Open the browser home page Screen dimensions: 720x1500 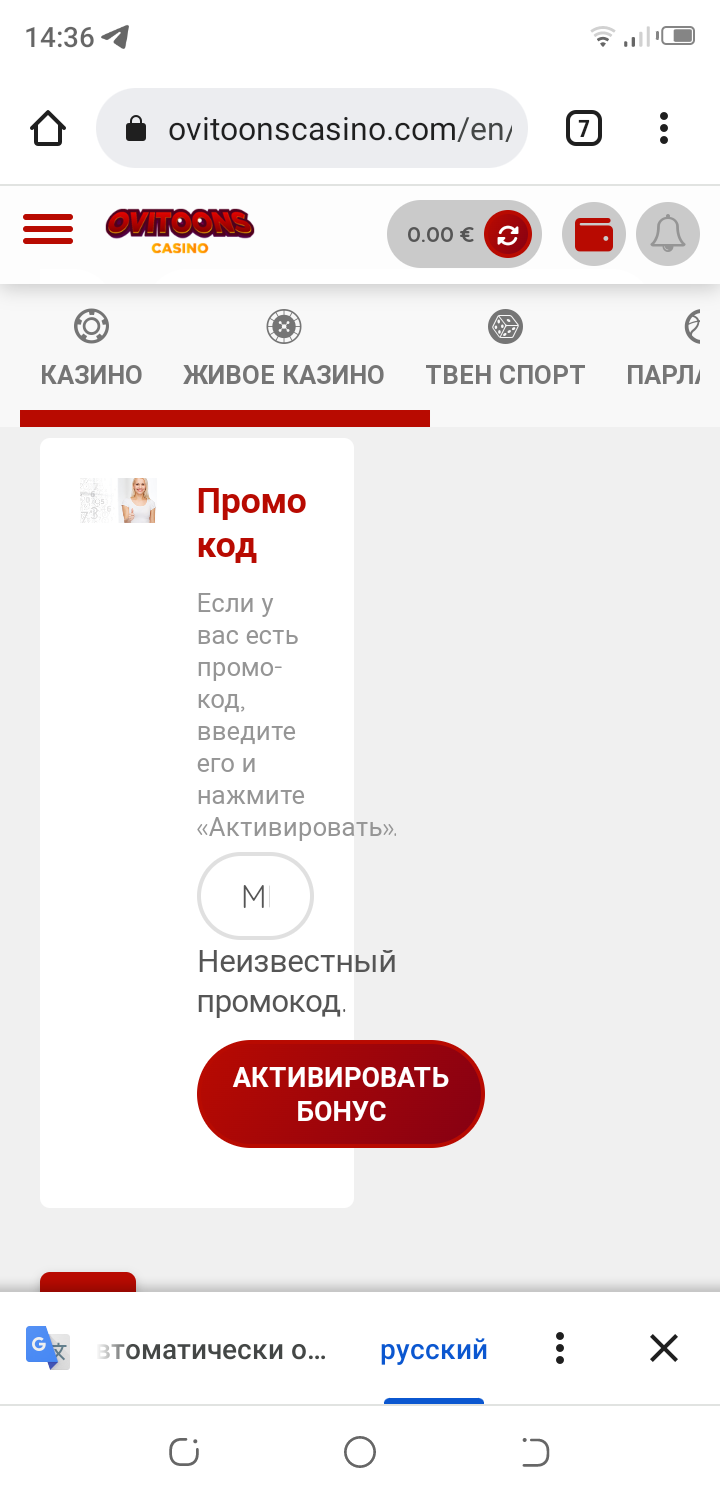[48, 128]
